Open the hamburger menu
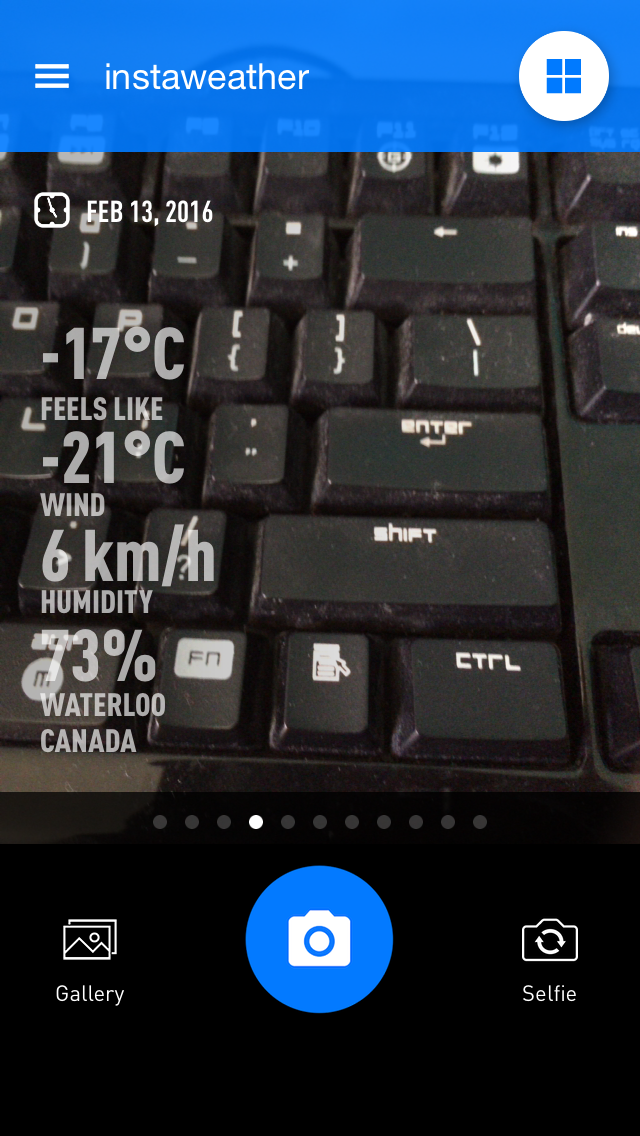Screen dimensions: 640x1136 click(52, 77)
